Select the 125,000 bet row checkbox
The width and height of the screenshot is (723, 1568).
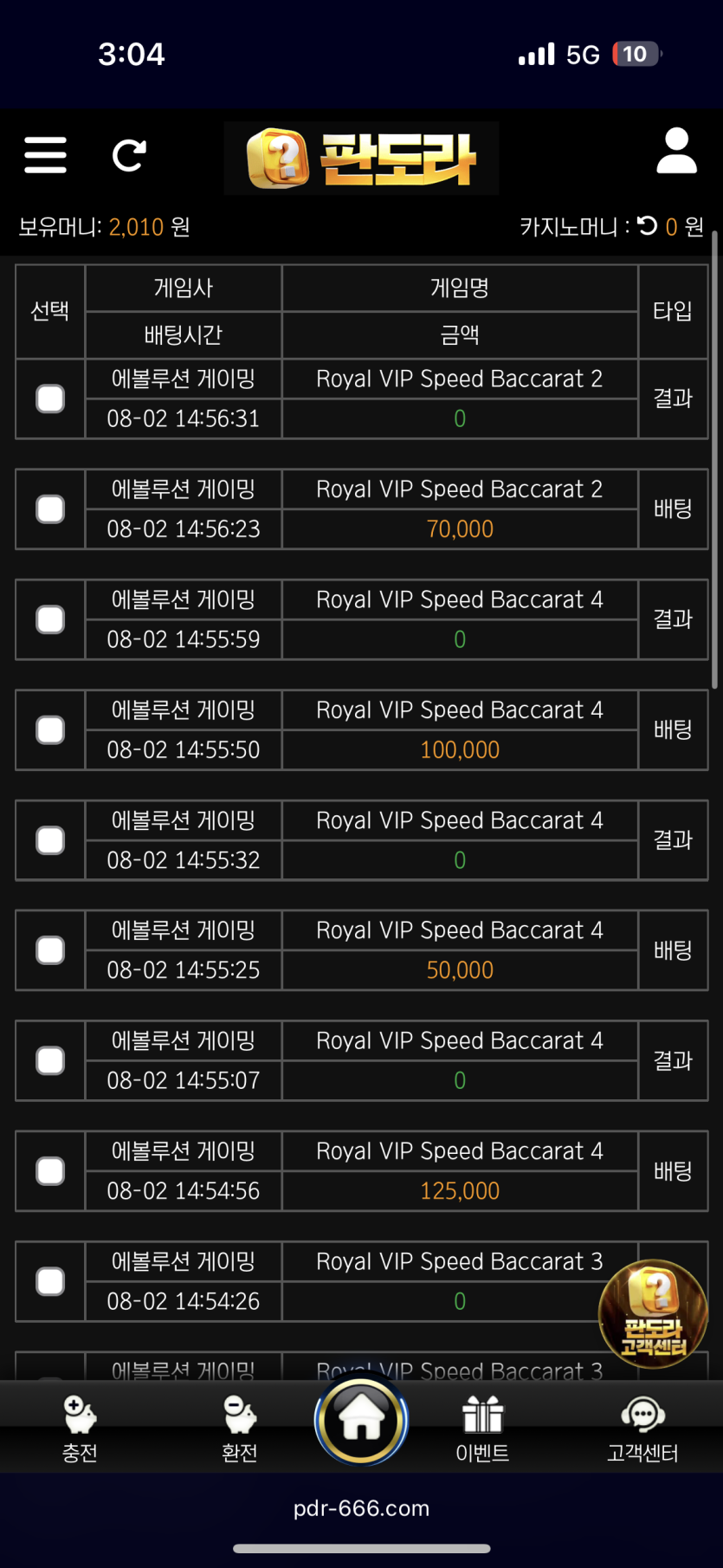(50, 1171)
